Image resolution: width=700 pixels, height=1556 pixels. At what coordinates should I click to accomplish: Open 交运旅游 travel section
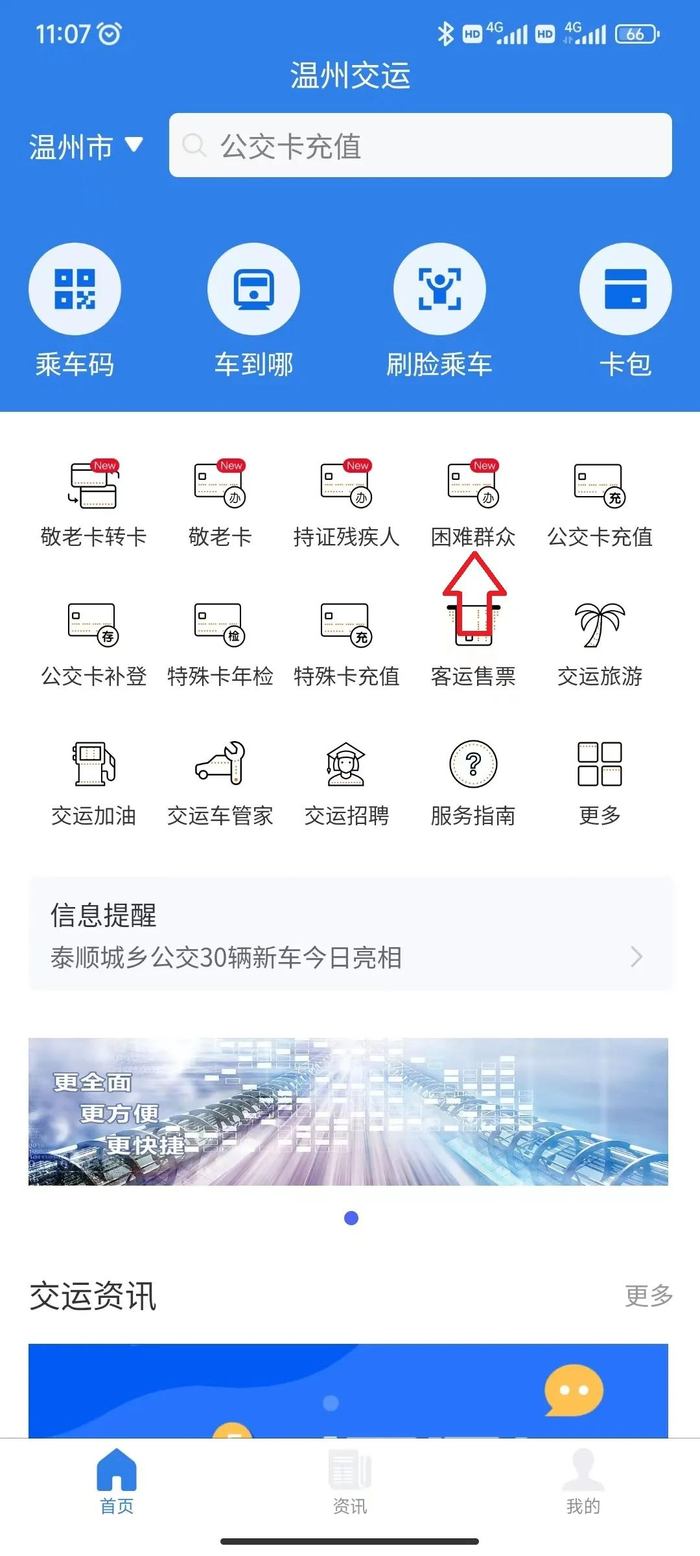pos(600,643)
